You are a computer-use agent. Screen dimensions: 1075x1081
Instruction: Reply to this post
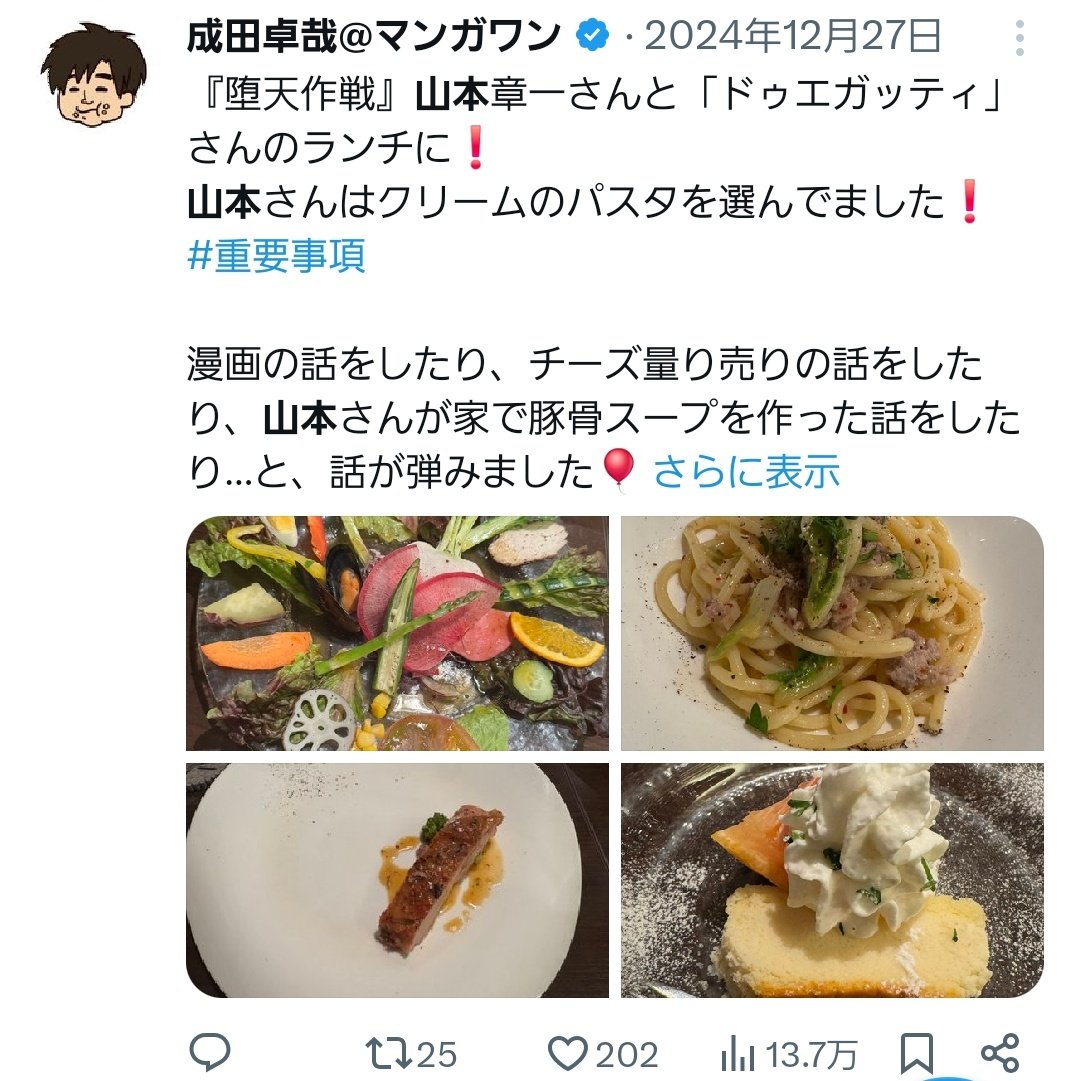coord(210,1053)
